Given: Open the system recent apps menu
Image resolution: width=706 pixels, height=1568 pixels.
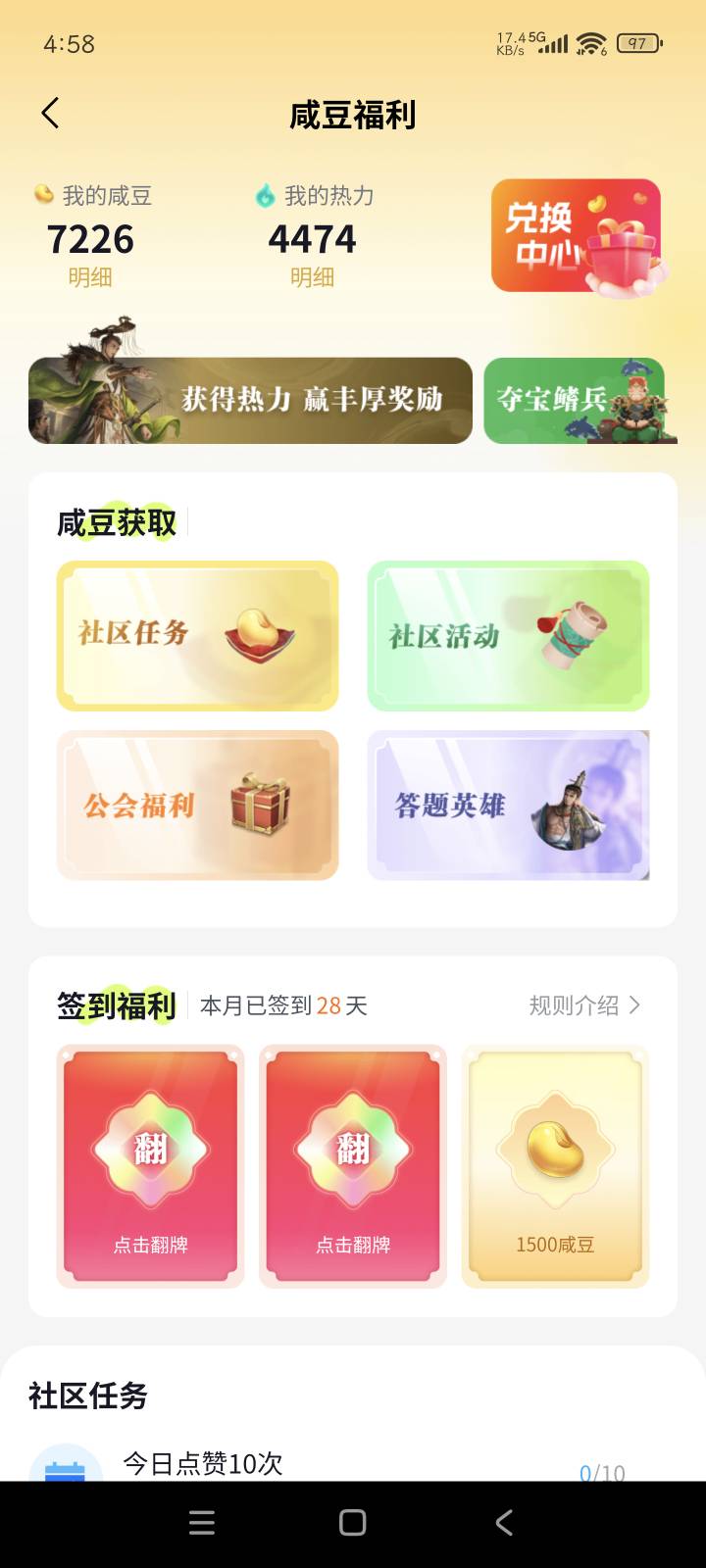Looking at the screenshot, I should coord(202,1522).
